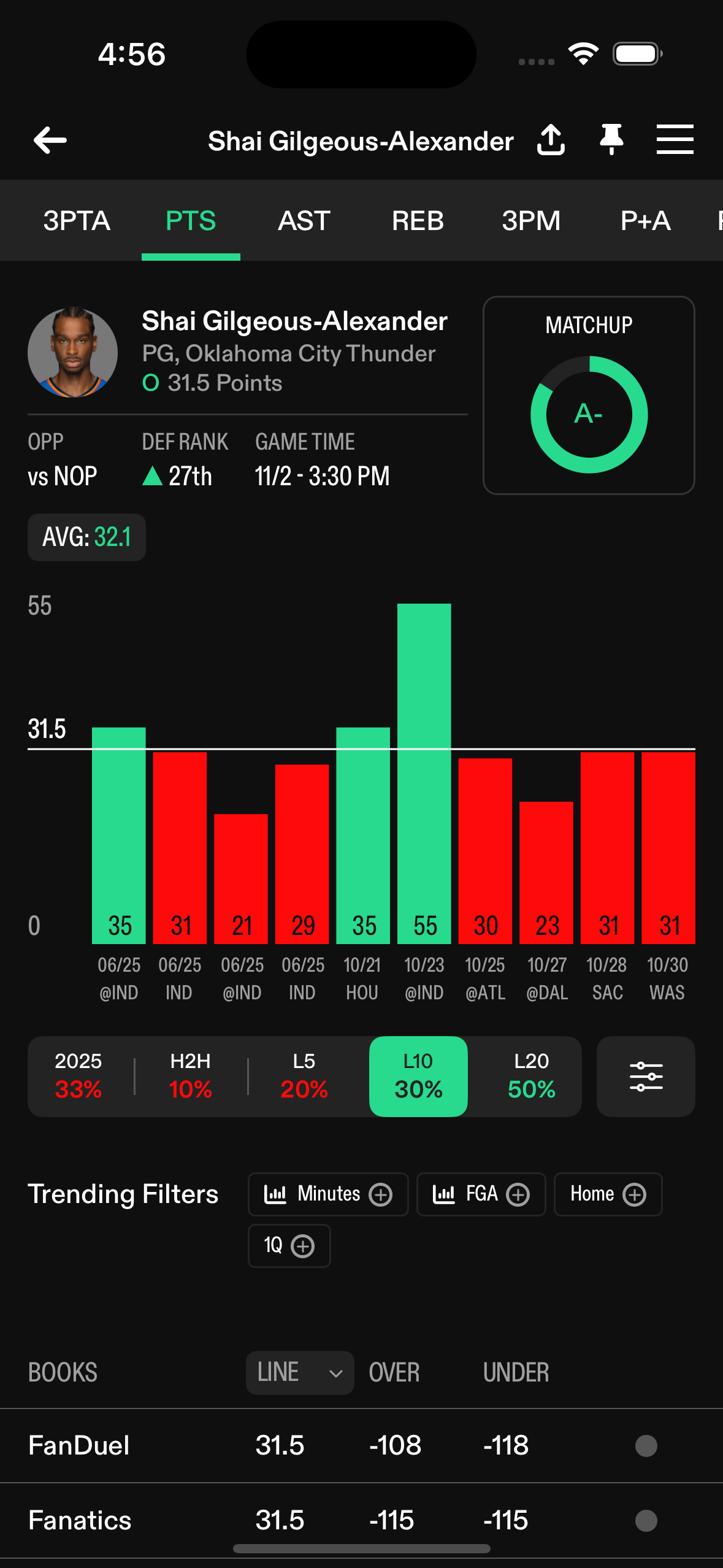Expand the LINE dropdown in books
The image size is (723, 1568).
[x=300, y=1373]
